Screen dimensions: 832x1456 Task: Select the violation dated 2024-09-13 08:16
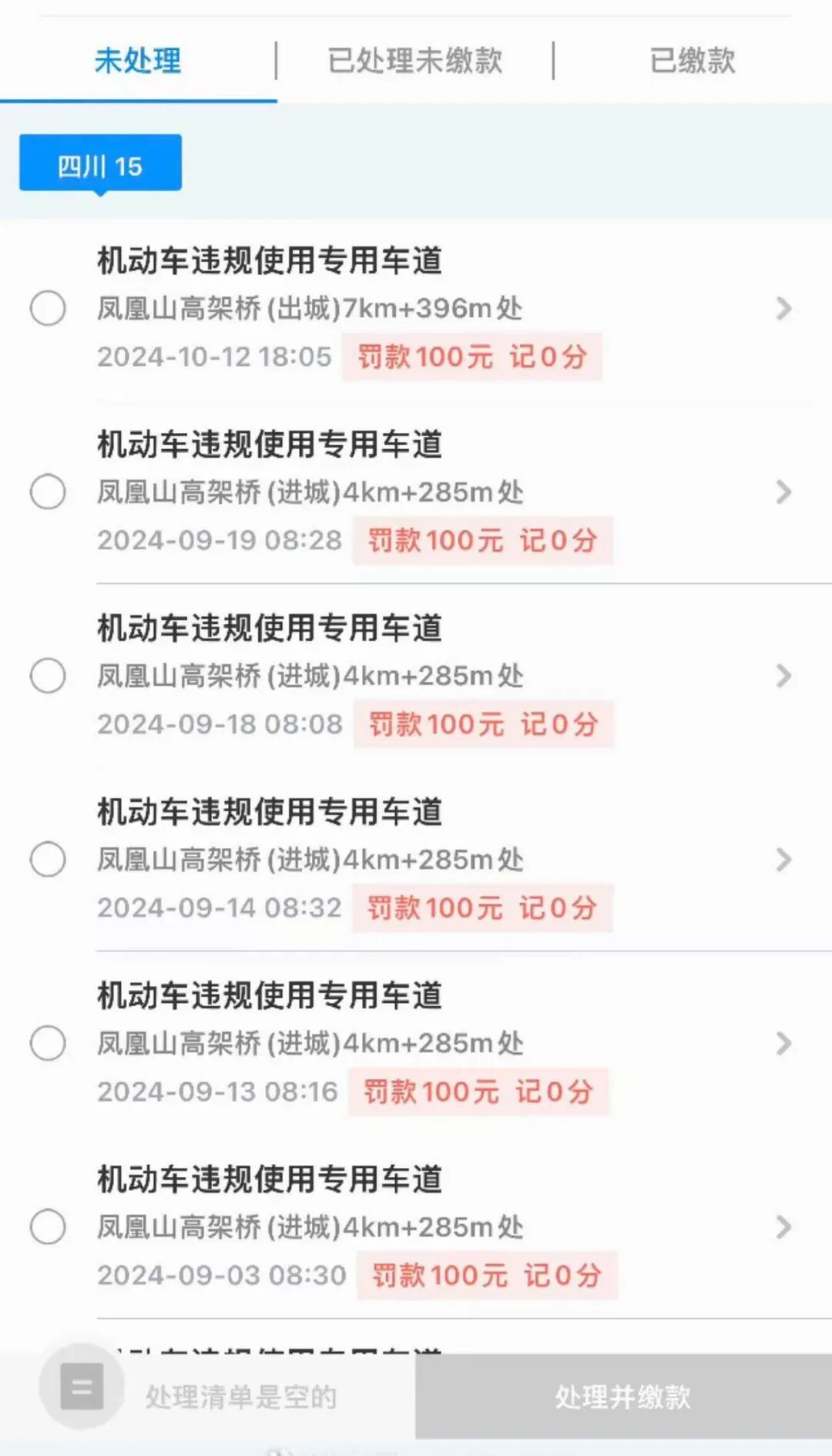coord(48,1043)
